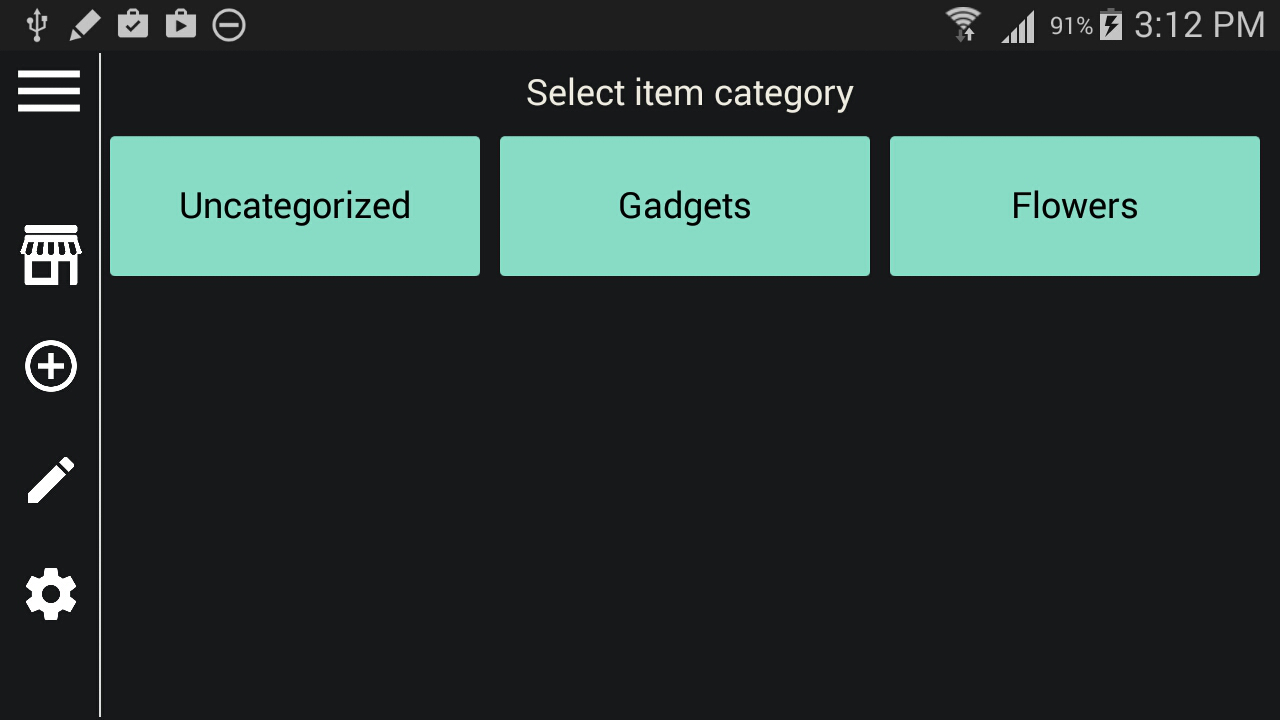Choose the Gadgets category
The image size is (1280, 720).
coord(685,206)
